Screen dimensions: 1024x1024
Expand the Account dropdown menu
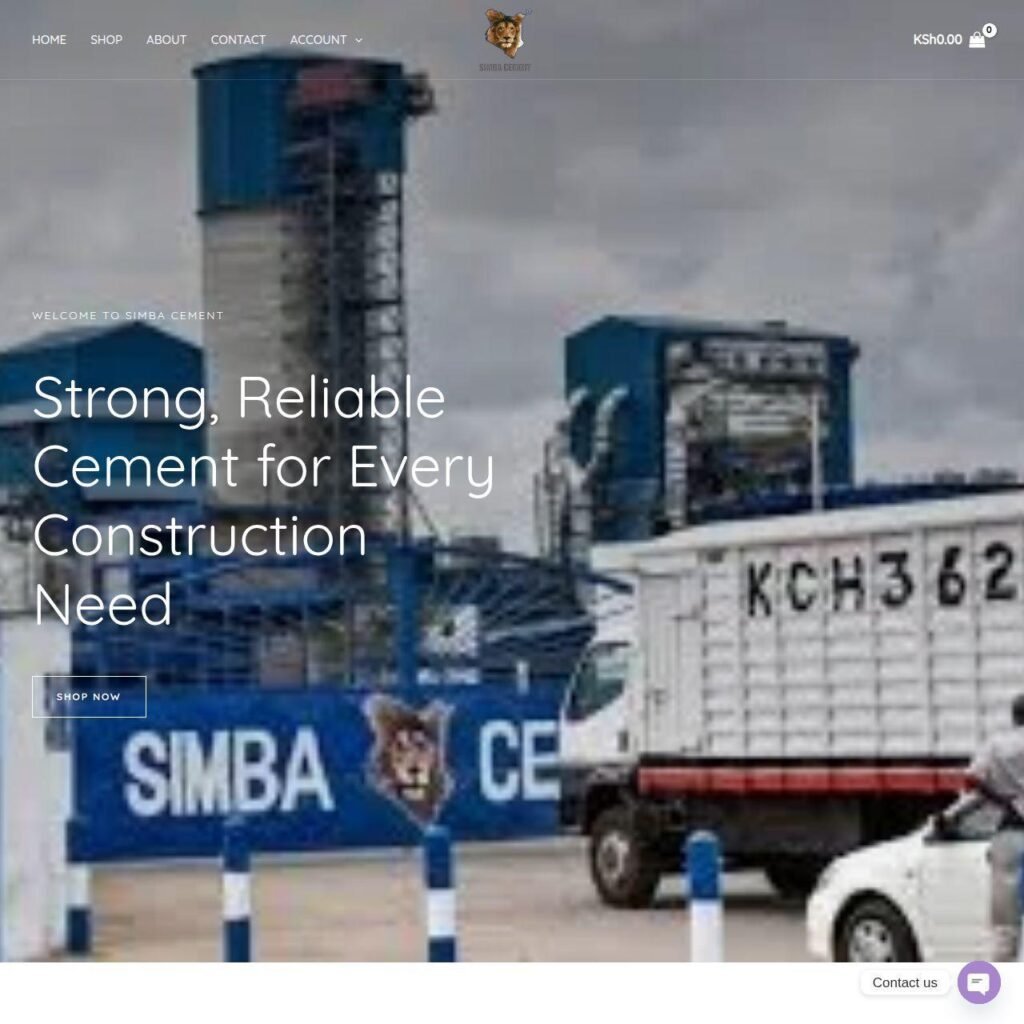[326, 40]
